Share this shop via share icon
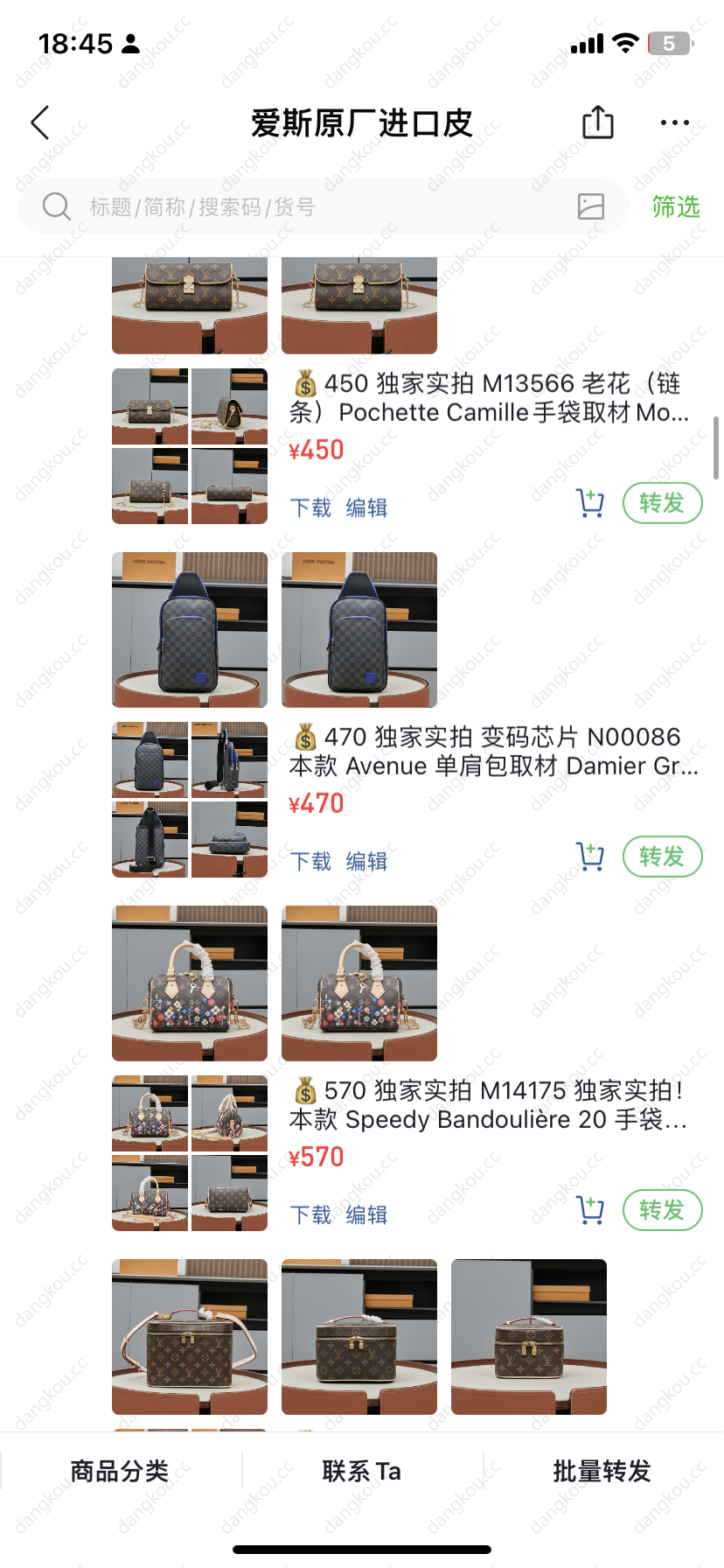Viewport: 724px width, 1568px height. click(598, 122)
